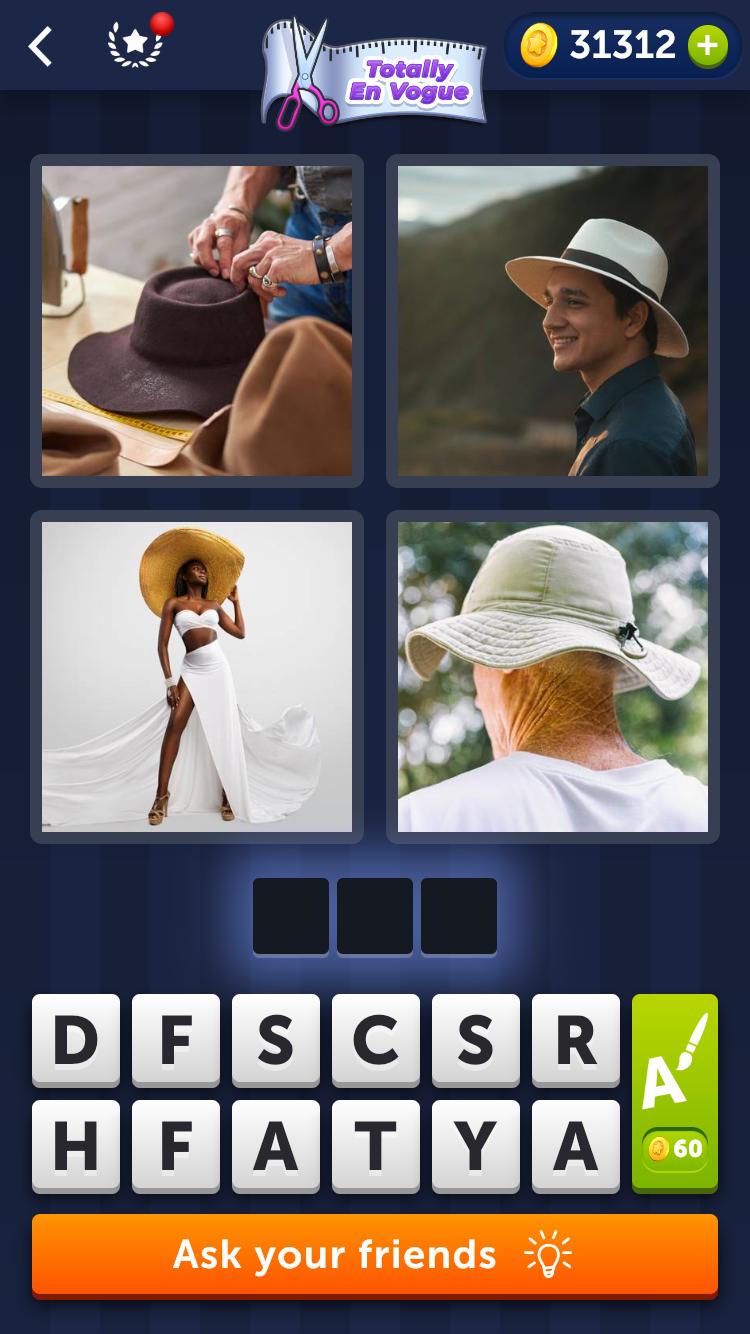Go back using the arrow icon
This screenshot has height=1334, width=750.
(40, 46)
